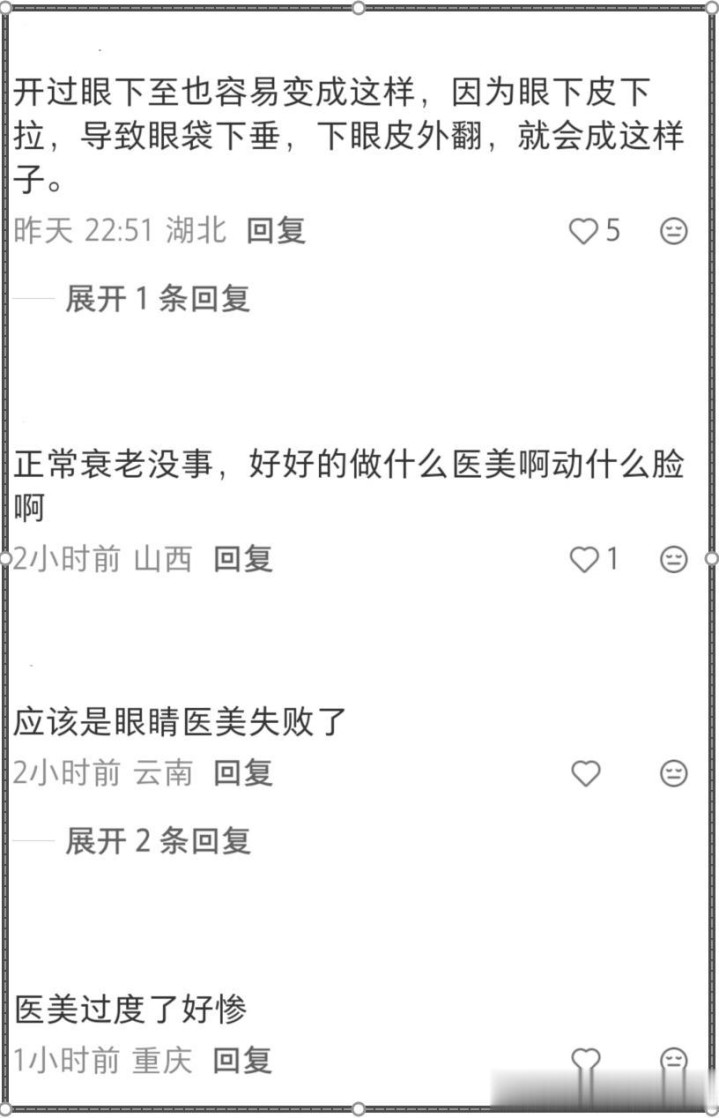Reply to the 云南 comment
719x1118 pixels.
[x=243, y=772]
